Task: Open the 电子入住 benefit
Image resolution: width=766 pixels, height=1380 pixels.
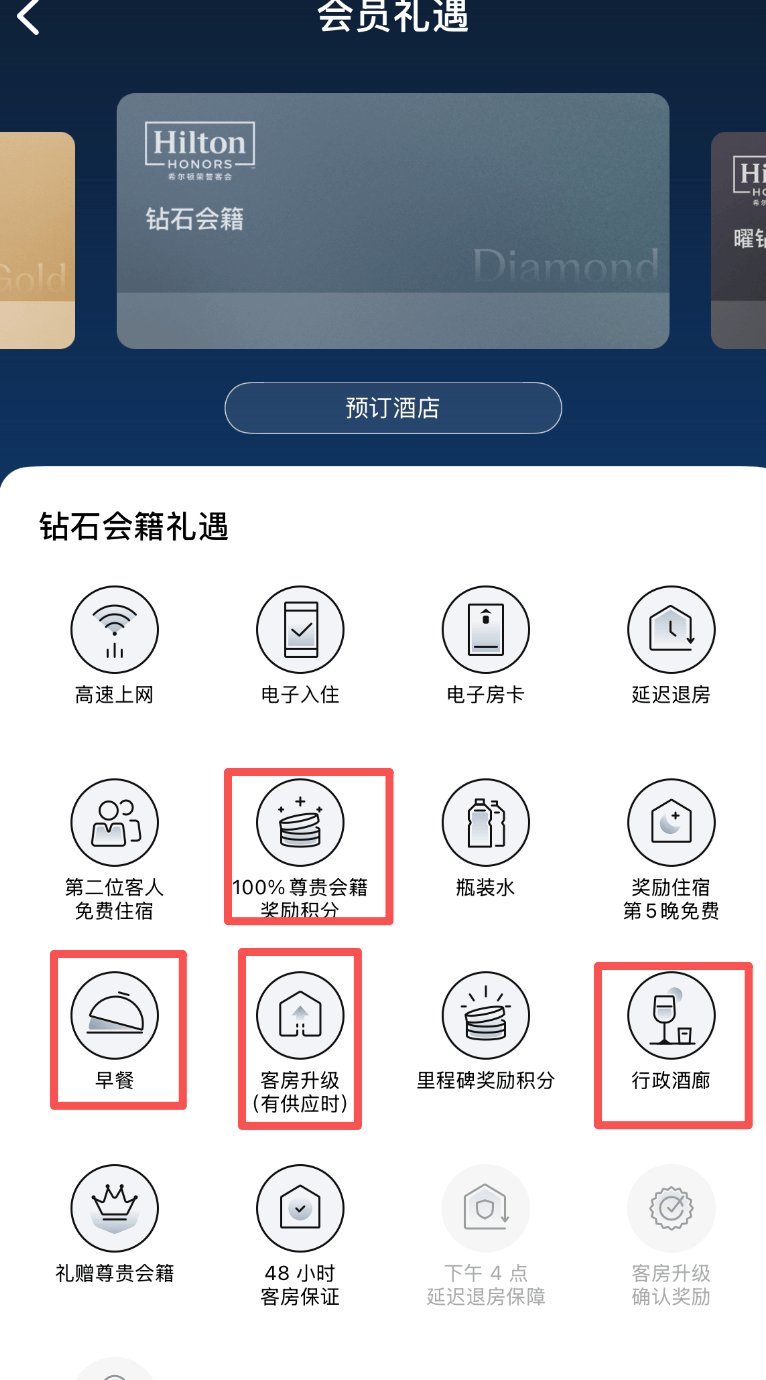Action: tap(300, 630)
